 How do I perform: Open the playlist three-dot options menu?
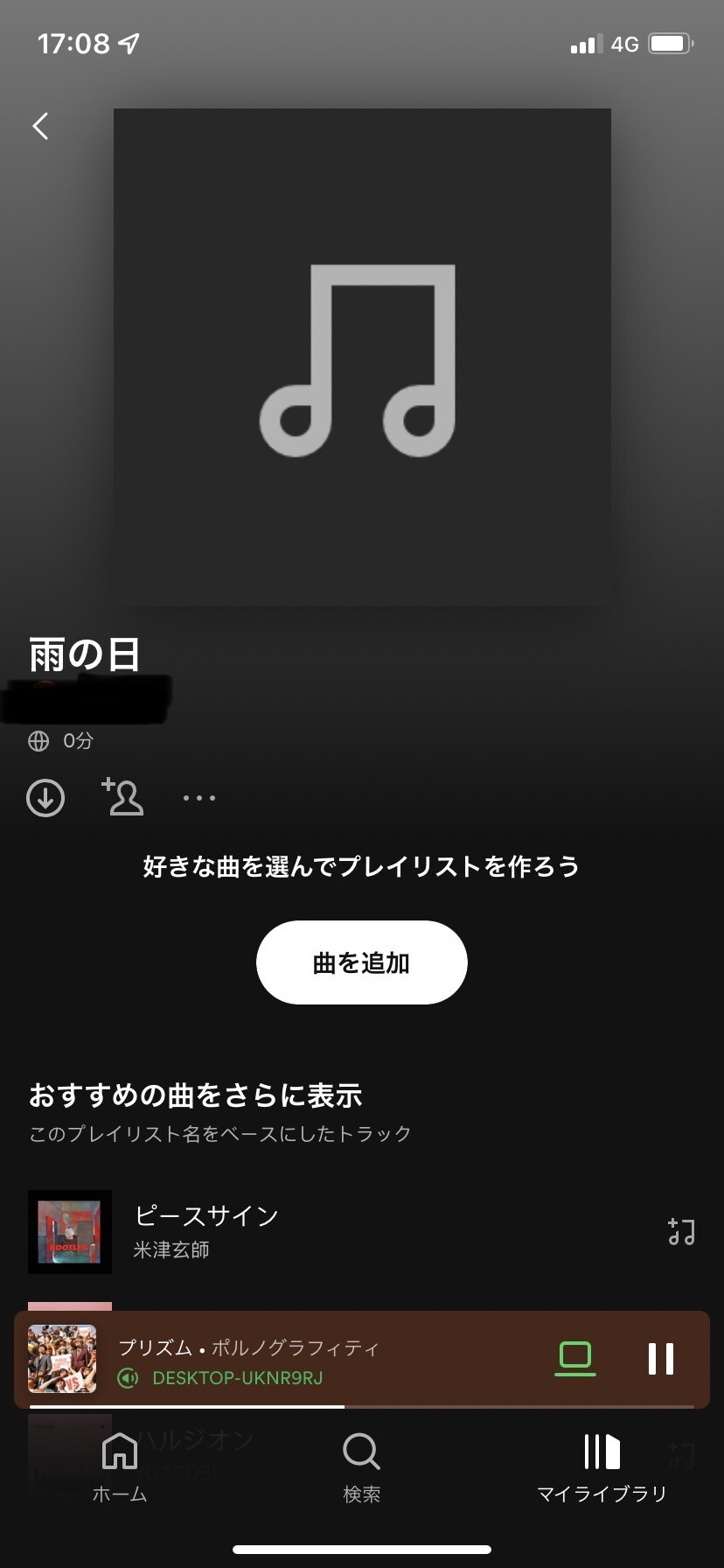click(x=199, y=797)
